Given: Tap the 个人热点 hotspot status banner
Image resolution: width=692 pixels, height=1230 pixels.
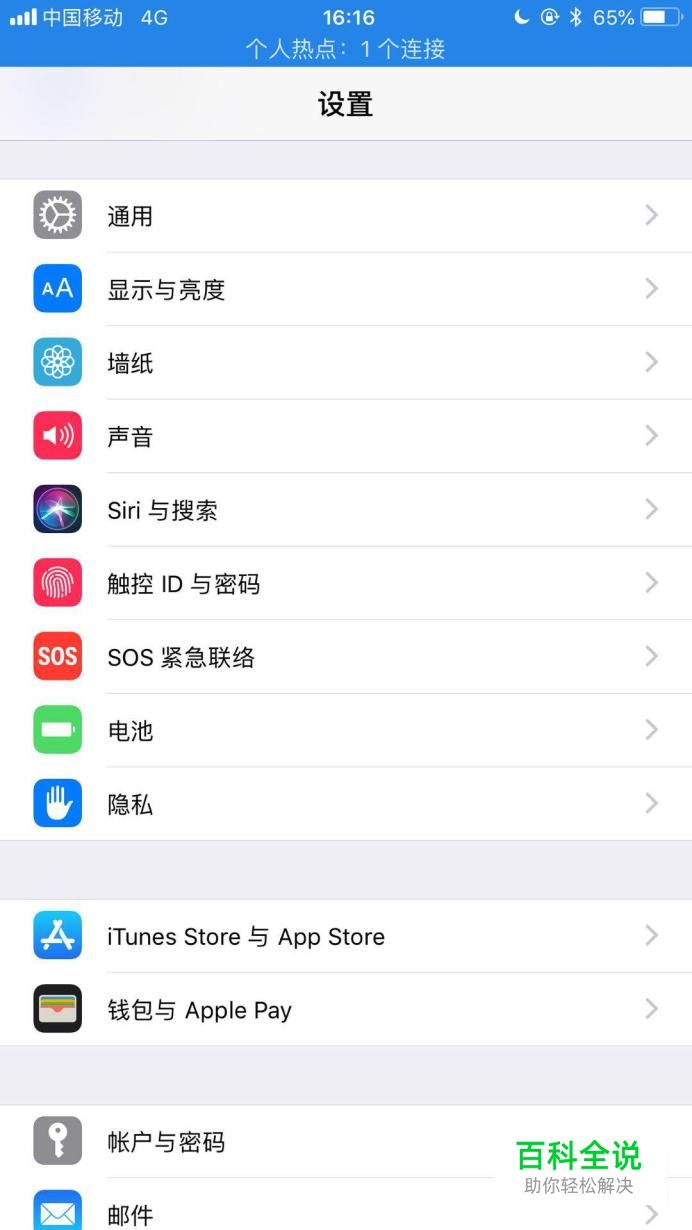Looking at the screenshot, I should (346, 49).
